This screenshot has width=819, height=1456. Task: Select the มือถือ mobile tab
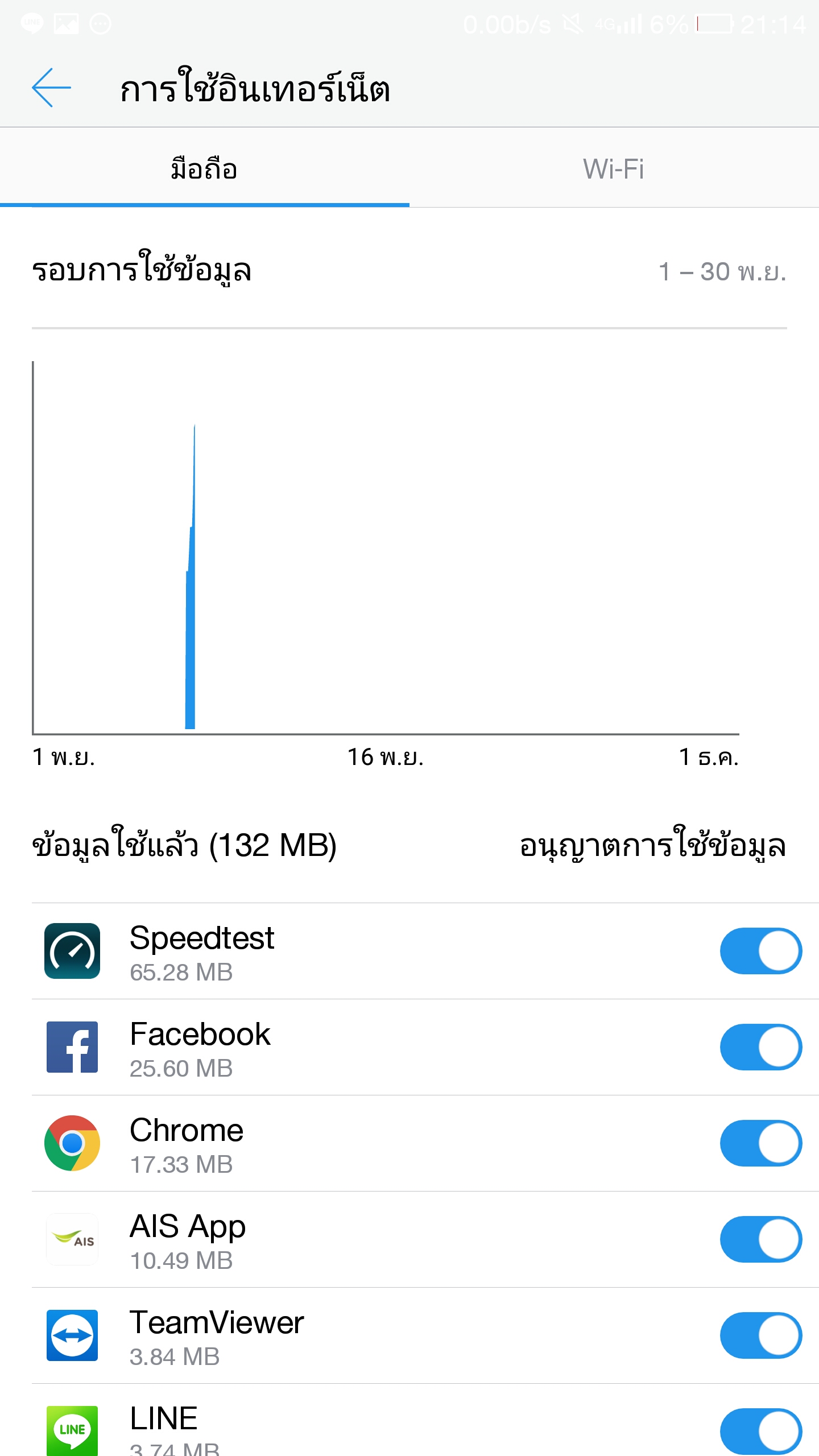(204, 169)
